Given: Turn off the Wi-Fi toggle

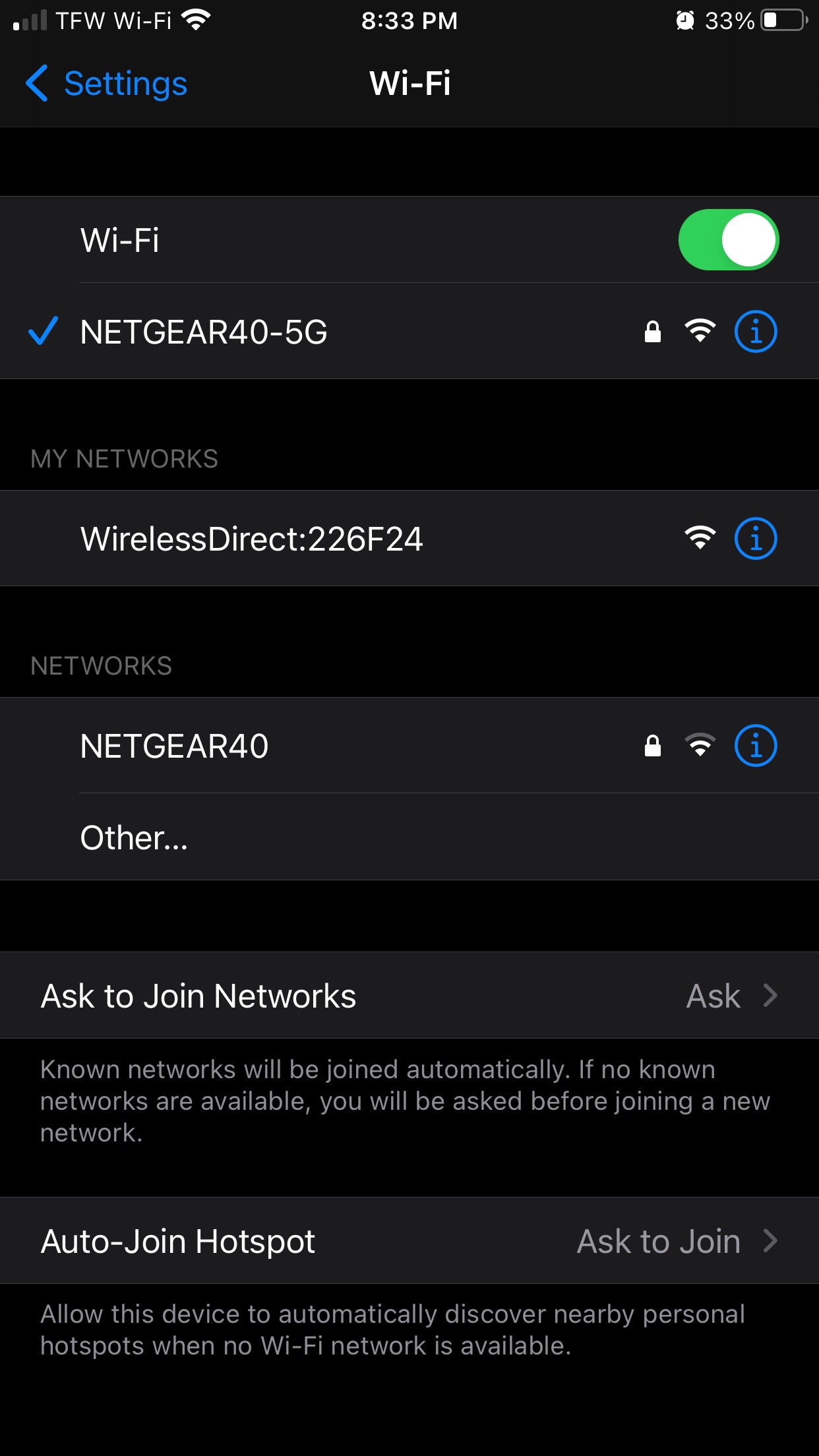Looking at the screenshot, I should [729, 239].
